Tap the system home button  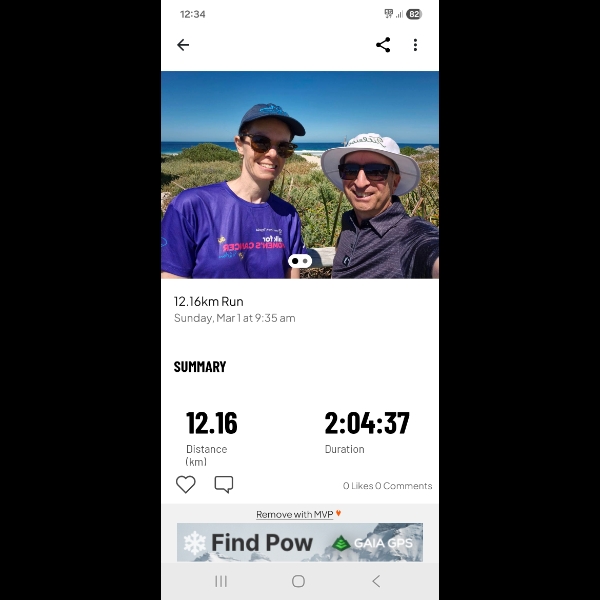[298, 581]
